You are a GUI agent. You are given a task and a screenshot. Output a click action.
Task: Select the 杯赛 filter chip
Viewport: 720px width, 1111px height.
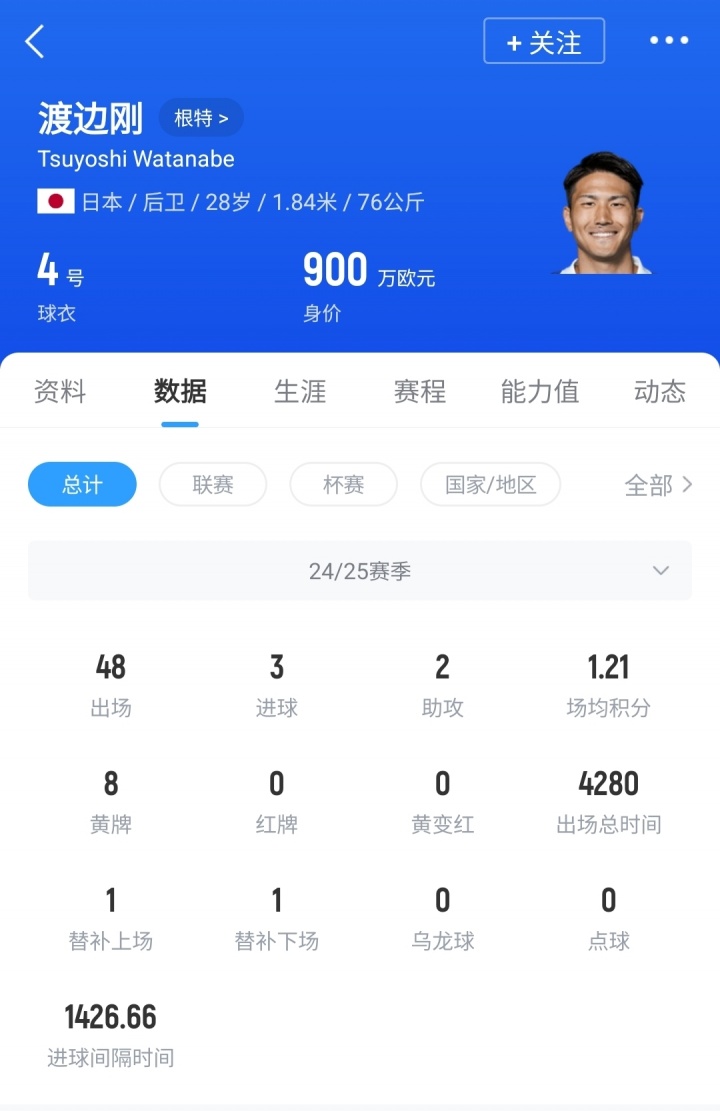click(x=343, y=485)
